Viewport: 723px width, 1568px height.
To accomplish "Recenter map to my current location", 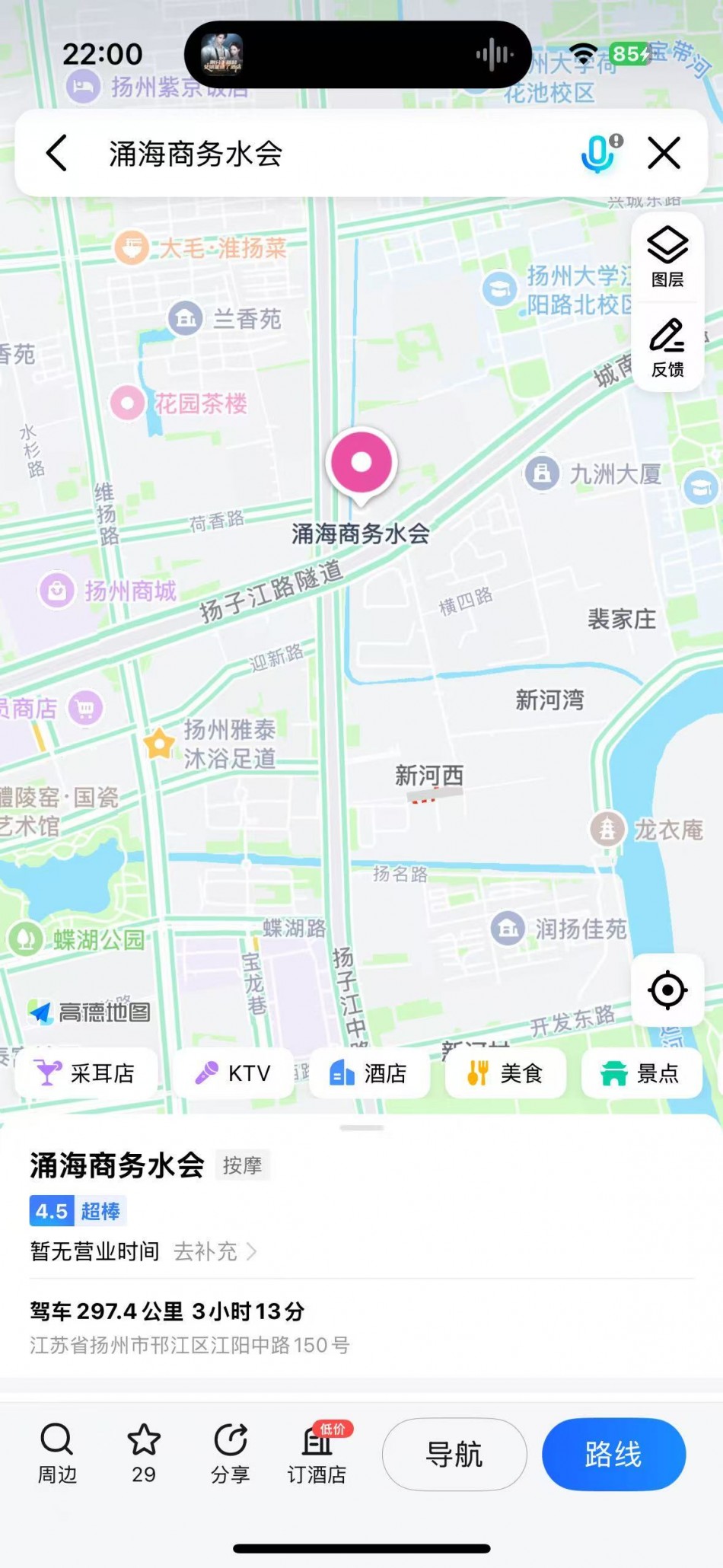I will [x=667, y=990].
